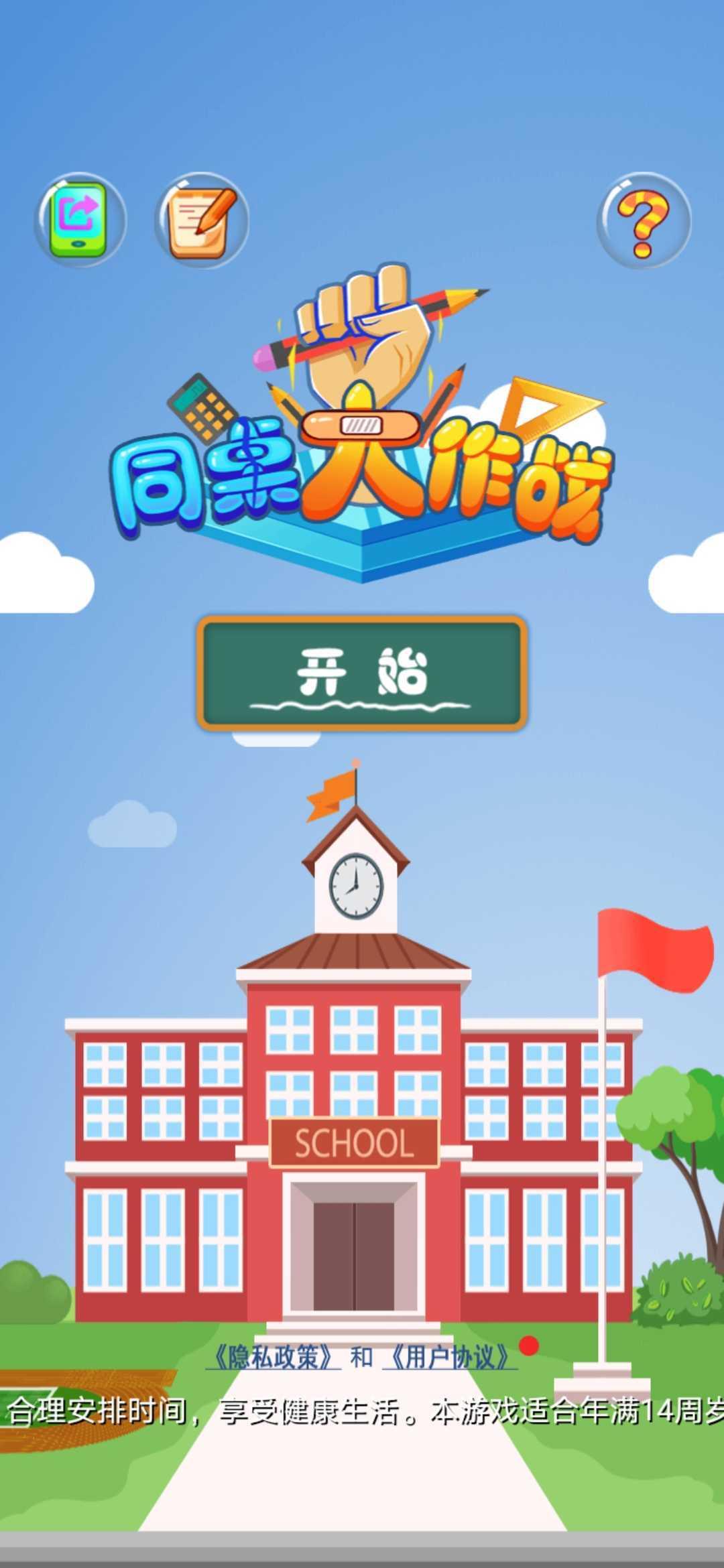This screenshot has height=1568, width=724.
Task: Open the question mark help bubble
Action: click(x=644, y=220)
